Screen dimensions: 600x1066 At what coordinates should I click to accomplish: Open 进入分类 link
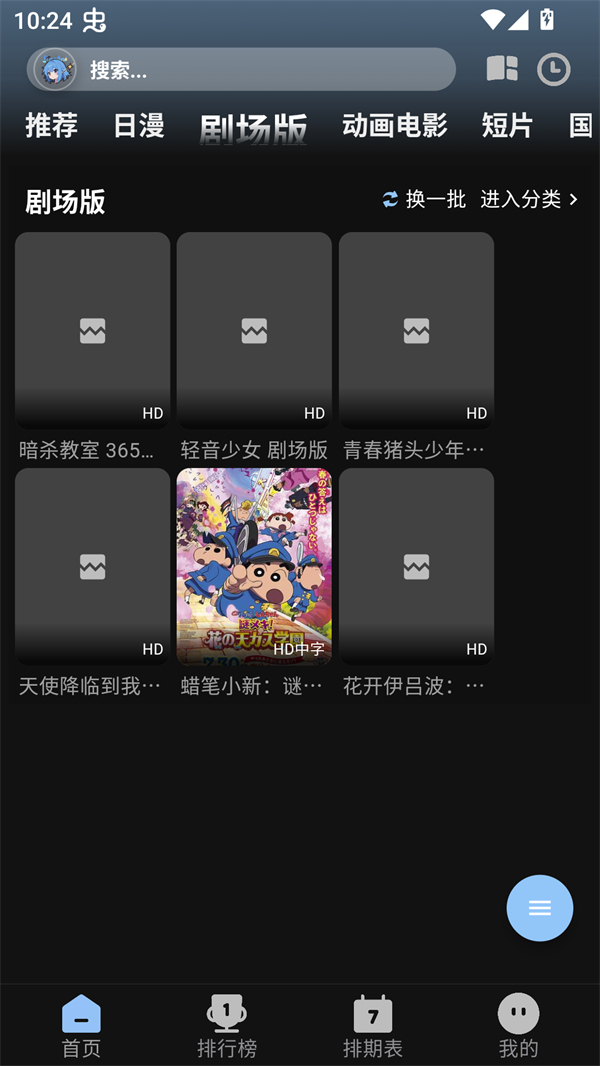[528, 200]
